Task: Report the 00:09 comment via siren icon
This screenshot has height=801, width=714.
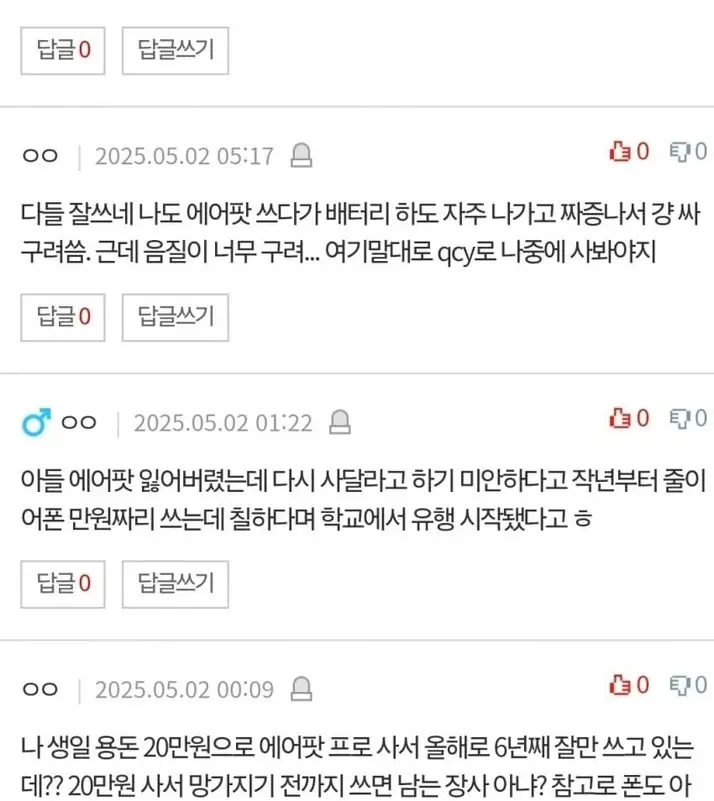Action: pyautogui.click(x=299, y=689)
